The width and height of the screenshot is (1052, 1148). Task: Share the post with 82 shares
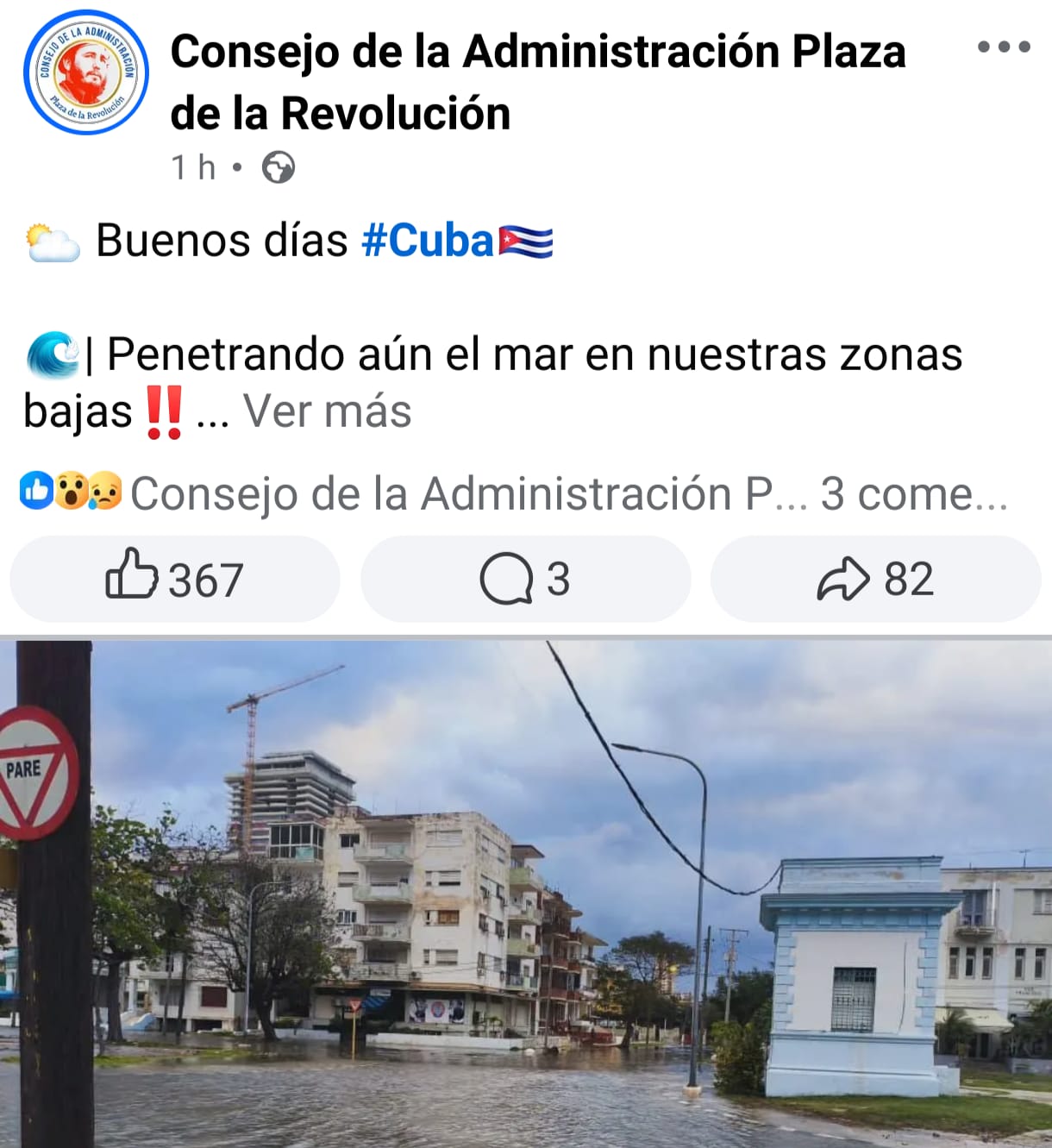tap(875, 579)
